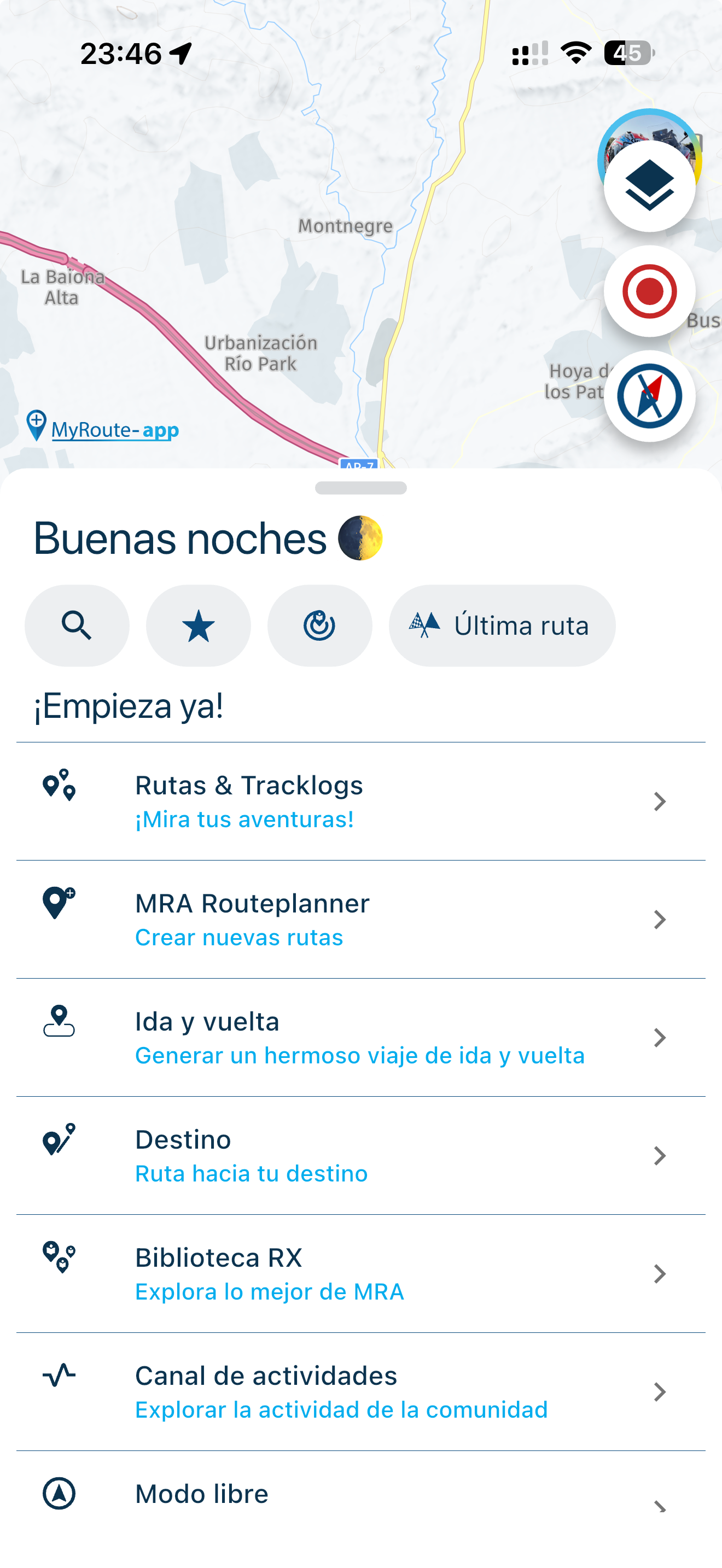
Task: Open the search chip
Action: pyautogui.click(x=77, y=625)
